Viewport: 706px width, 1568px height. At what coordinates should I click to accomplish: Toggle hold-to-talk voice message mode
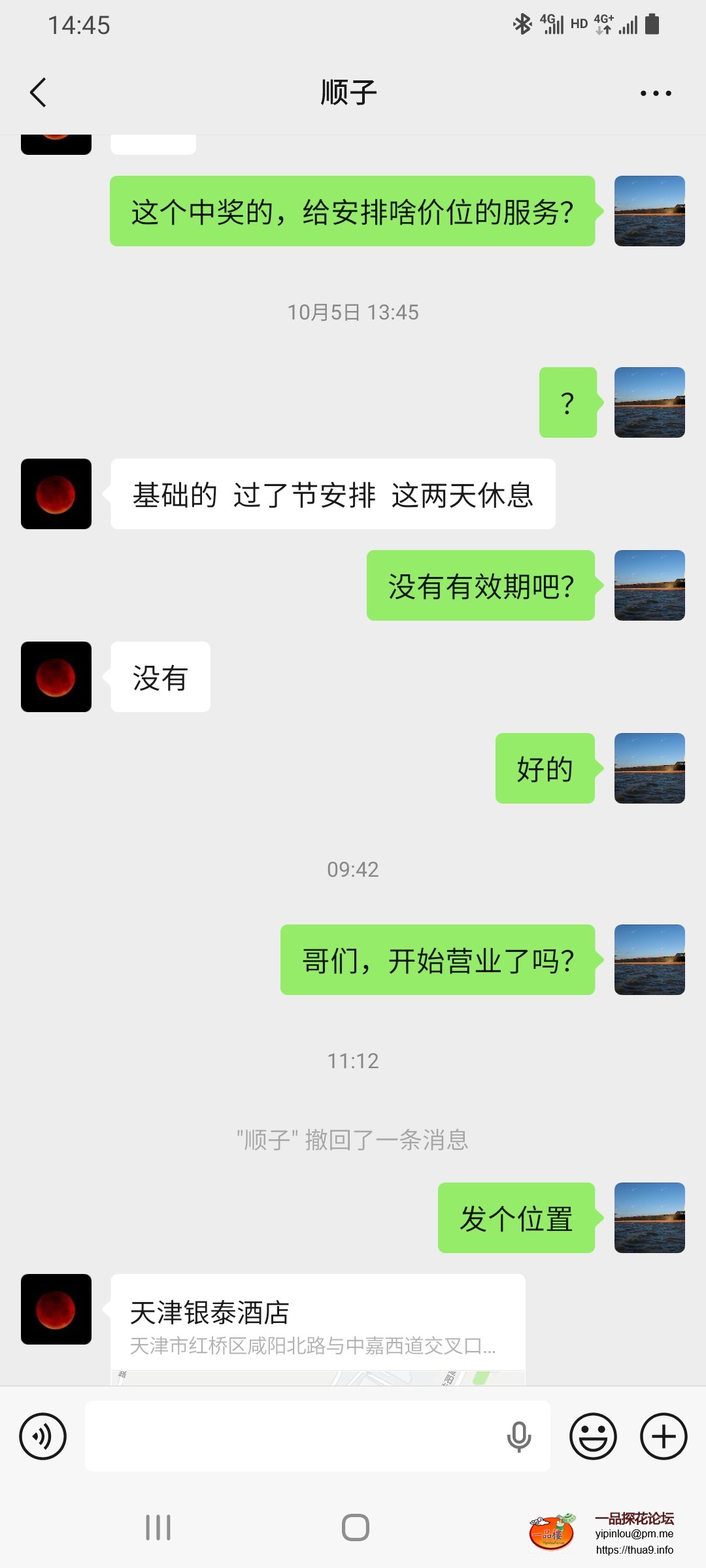[x=43, y=1436]
